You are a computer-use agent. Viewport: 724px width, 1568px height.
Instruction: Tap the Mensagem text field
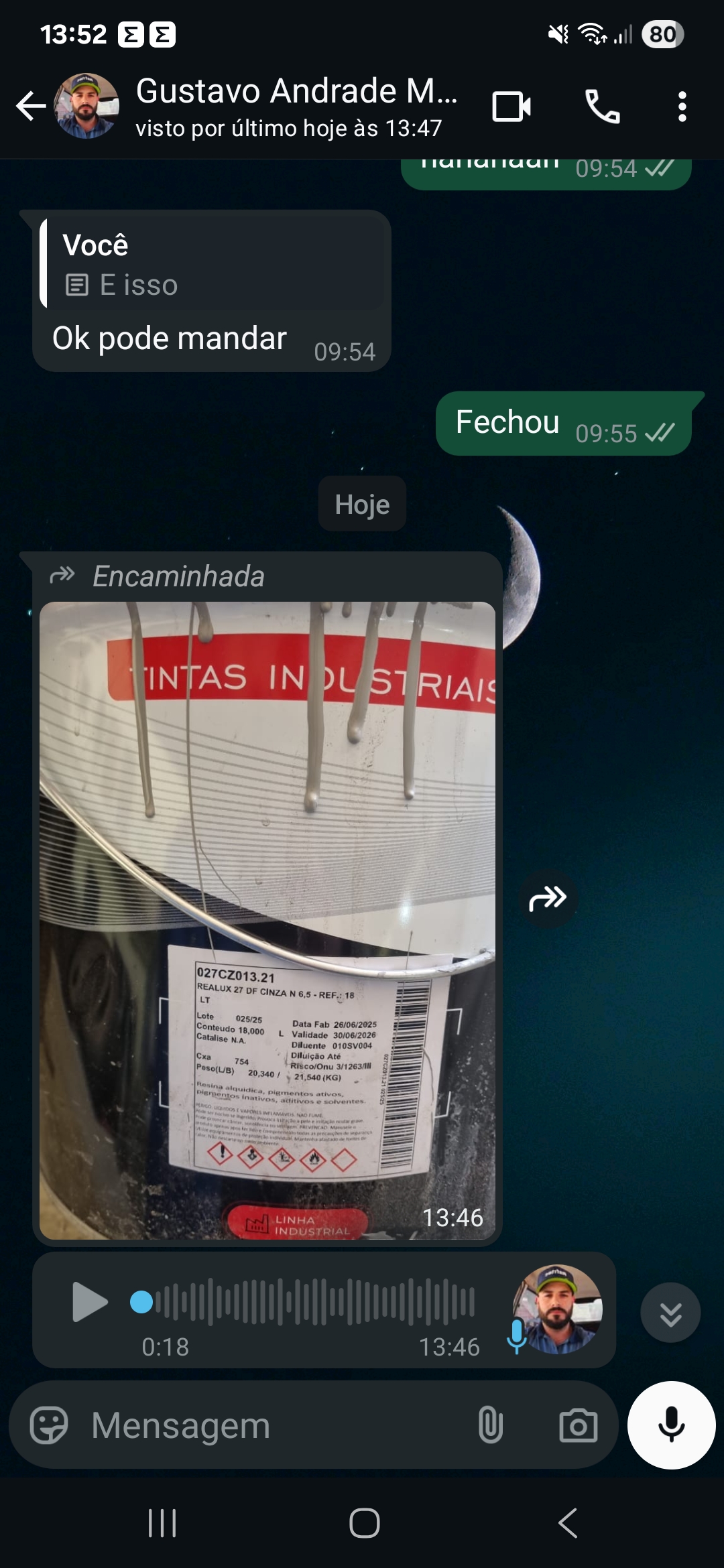pos(268,1425)
